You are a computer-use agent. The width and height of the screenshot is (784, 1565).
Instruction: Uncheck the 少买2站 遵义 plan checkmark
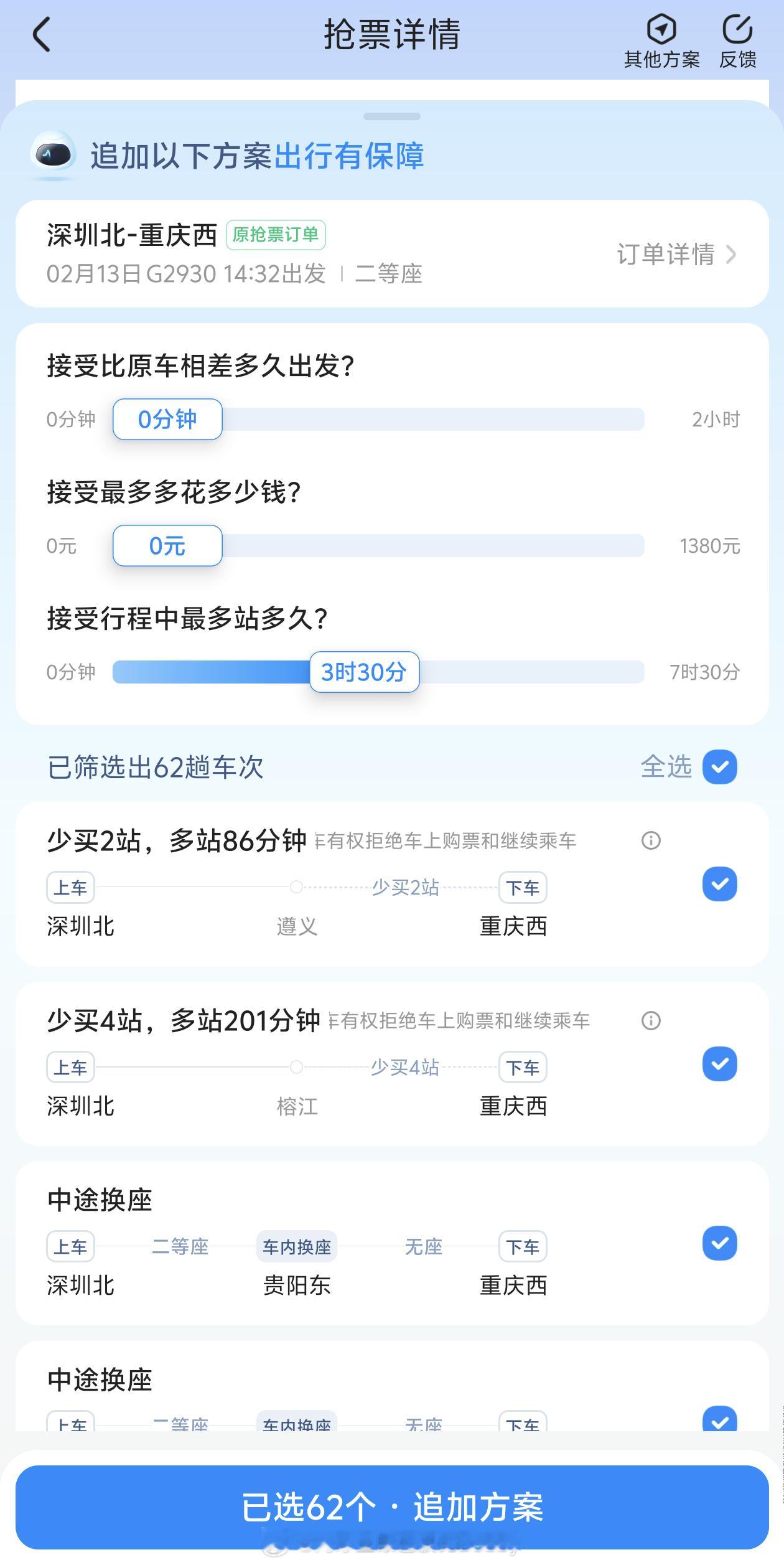coord(719,883)
